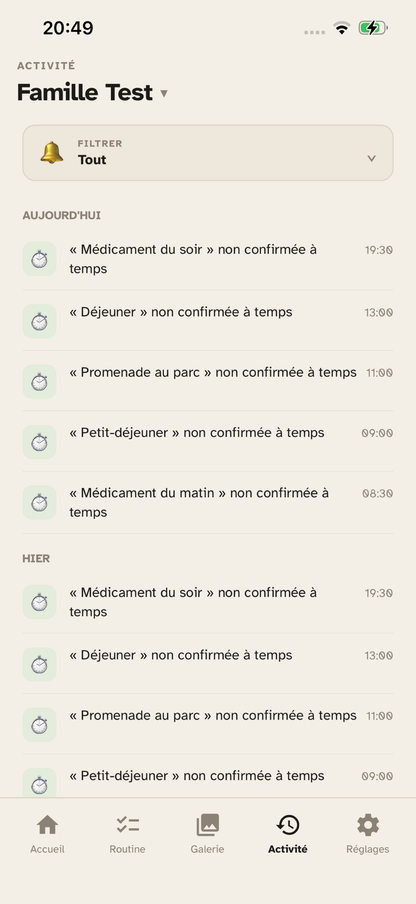Viewport: 416px width, 904px height.
Task: Expand the Filtrer Tout dropdown
Action: click(x=208, y=153)
